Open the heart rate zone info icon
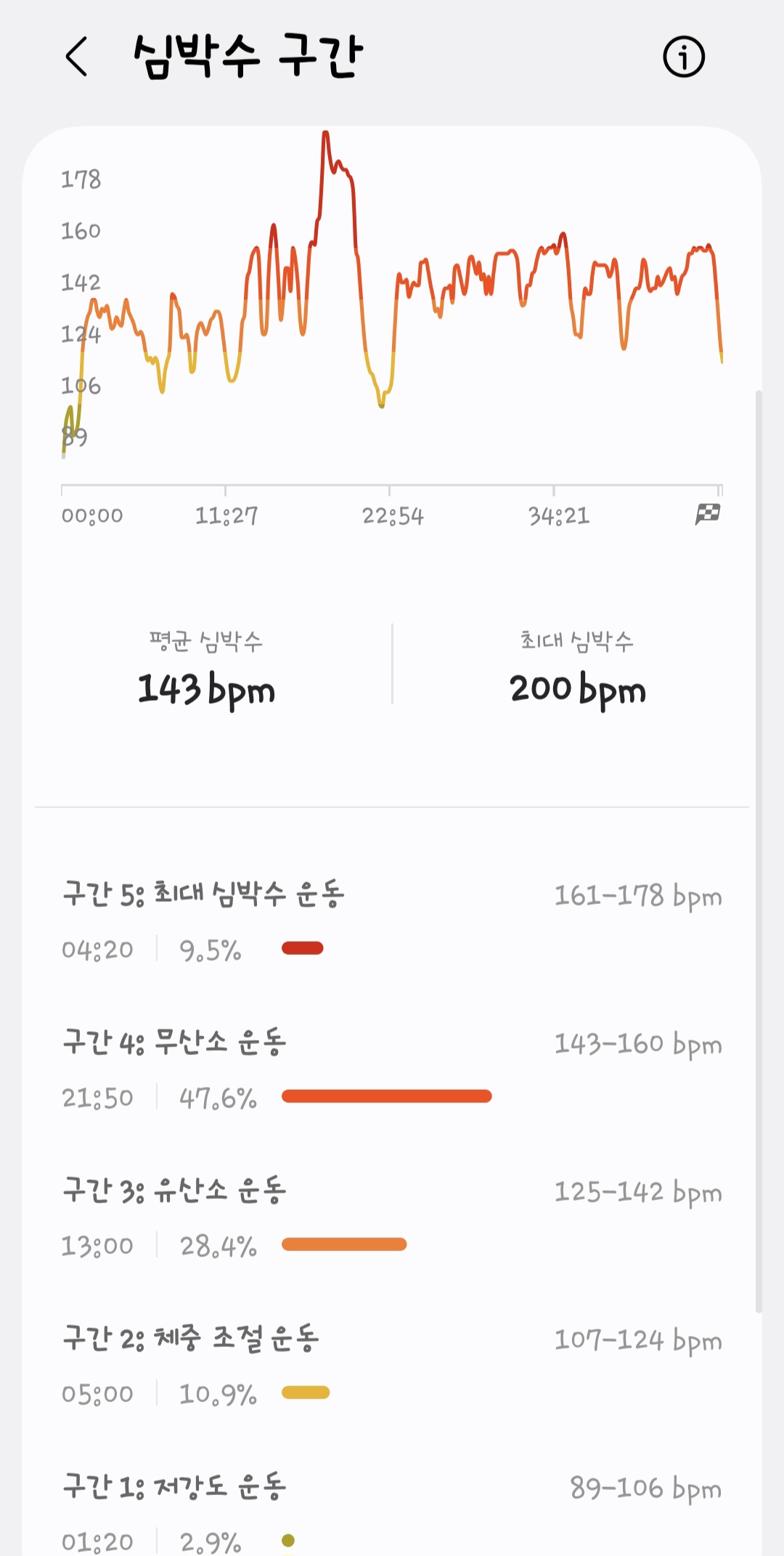This screenshot has width=784, height=1556. [x=683, y=57]
